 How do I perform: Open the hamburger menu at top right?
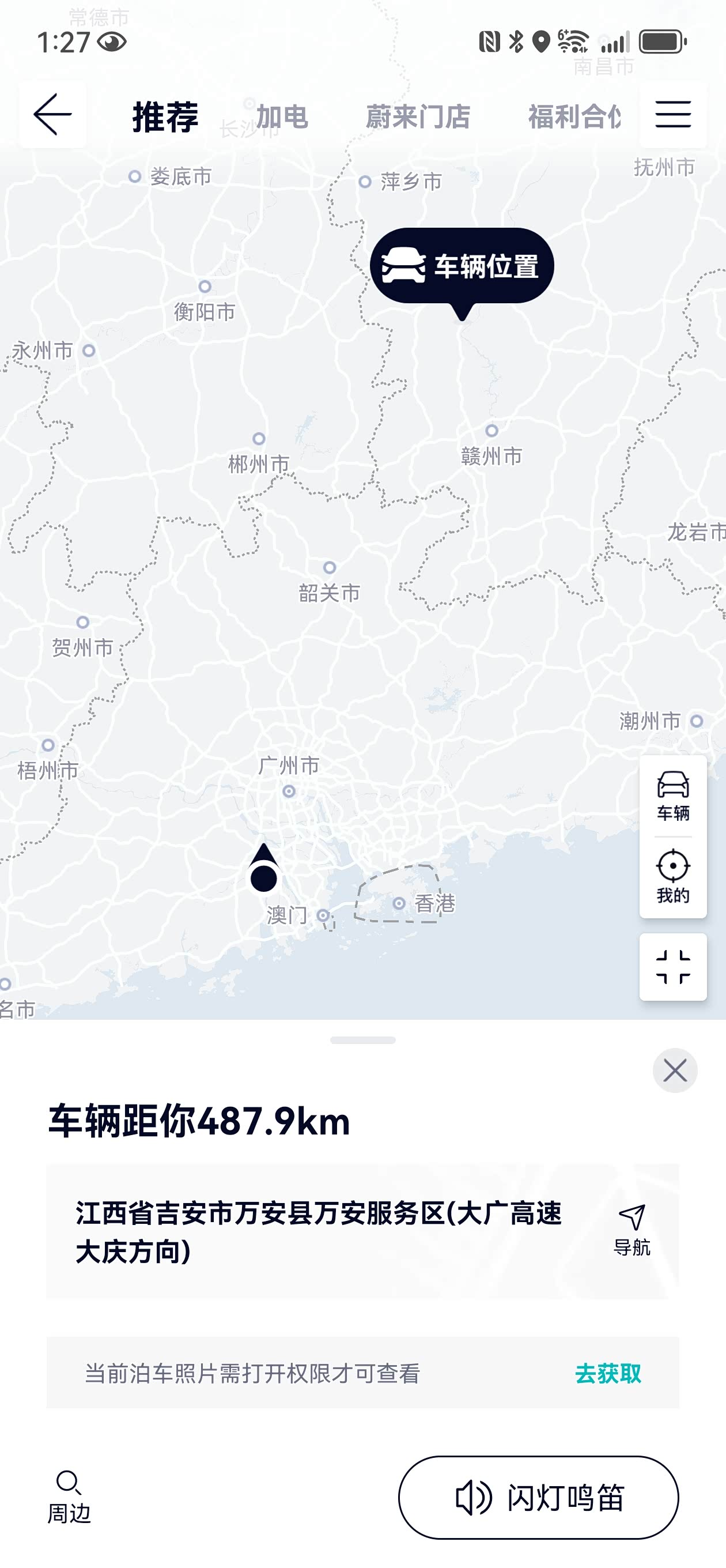tap(672, 115)
